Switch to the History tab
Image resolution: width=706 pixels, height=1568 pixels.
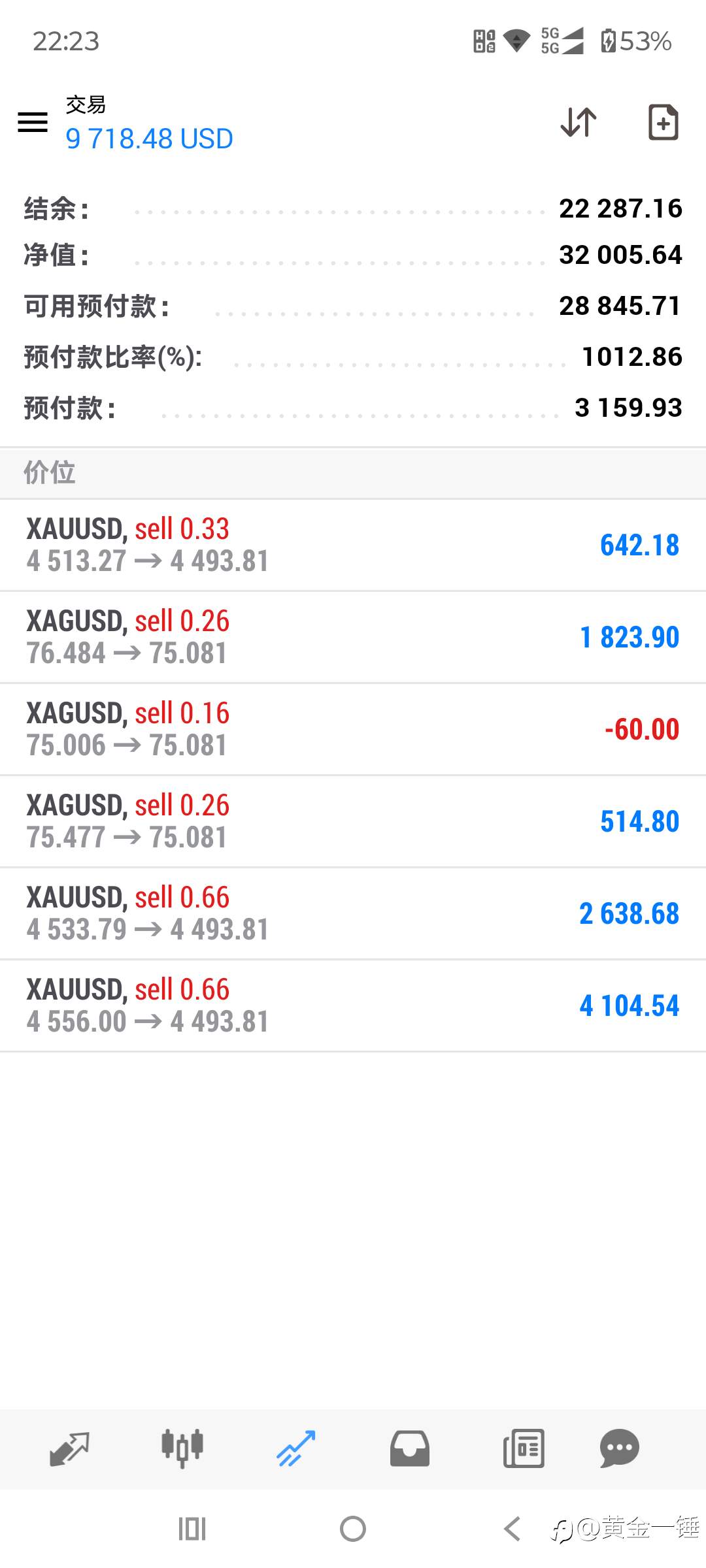tap(410, 1449)
